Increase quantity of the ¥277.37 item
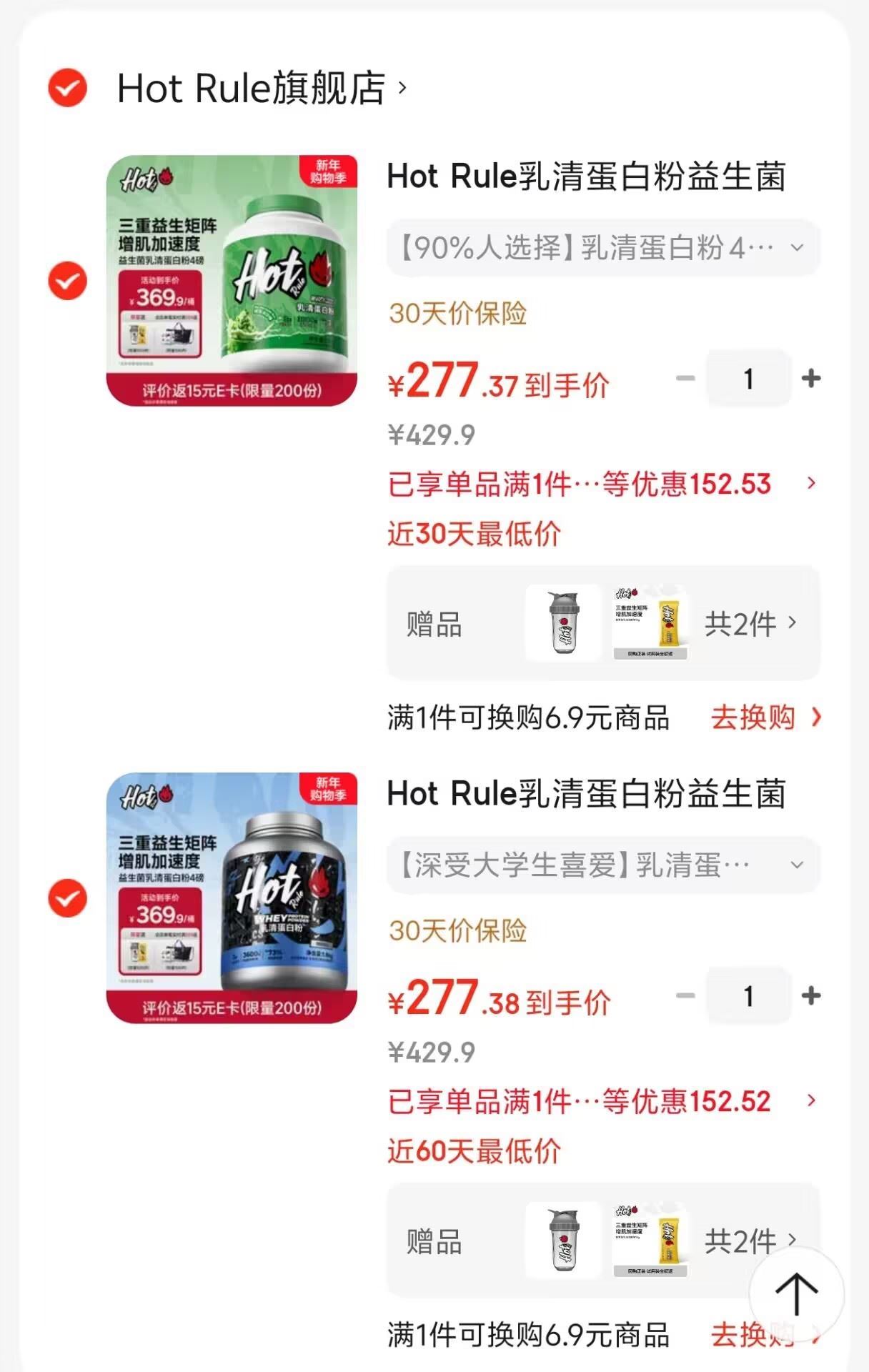The width and height of the screenshot is (869, 1372). click(x=810, y=378)
